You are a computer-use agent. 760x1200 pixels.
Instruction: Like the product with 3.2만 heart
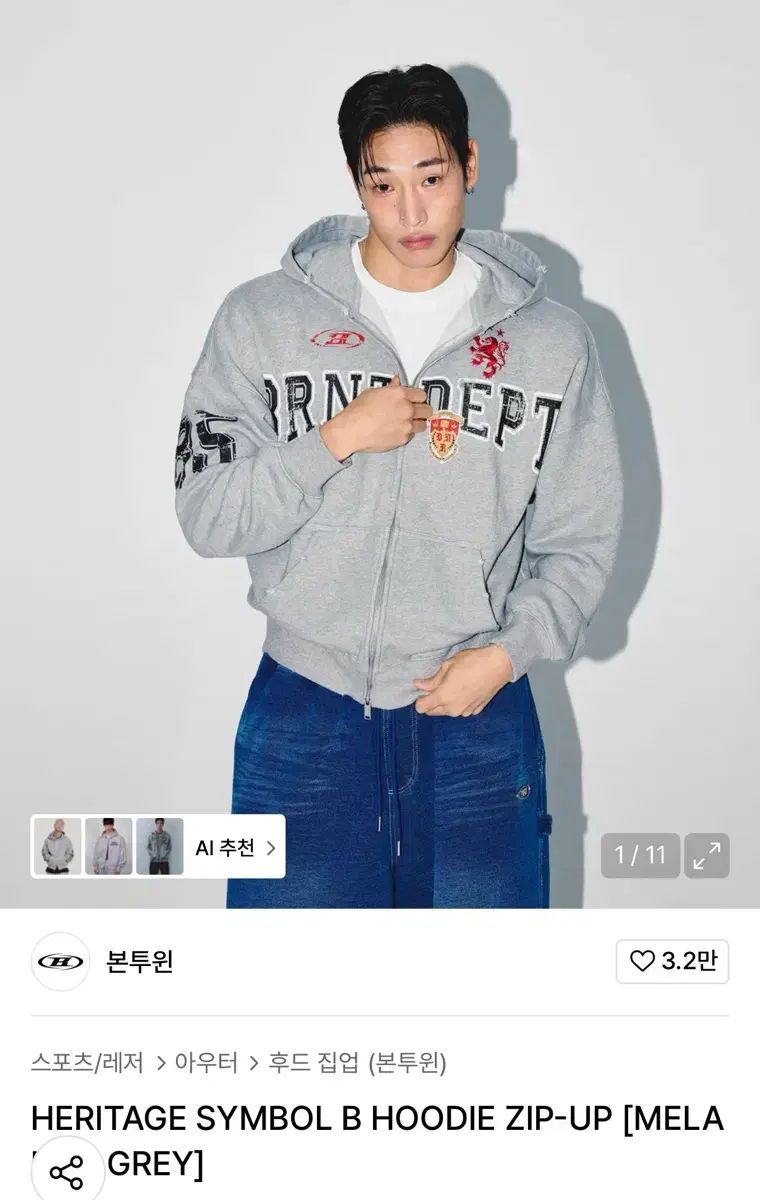(x=672, y=962)
